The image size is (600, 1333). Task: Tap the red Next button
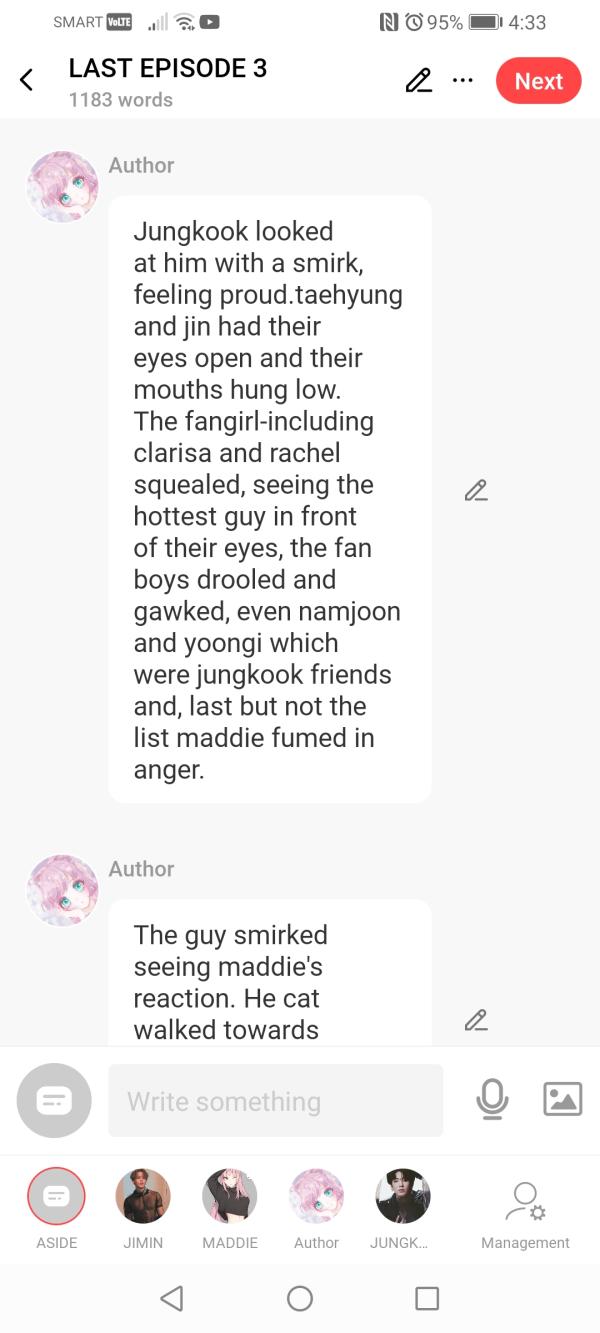(538, 81)
